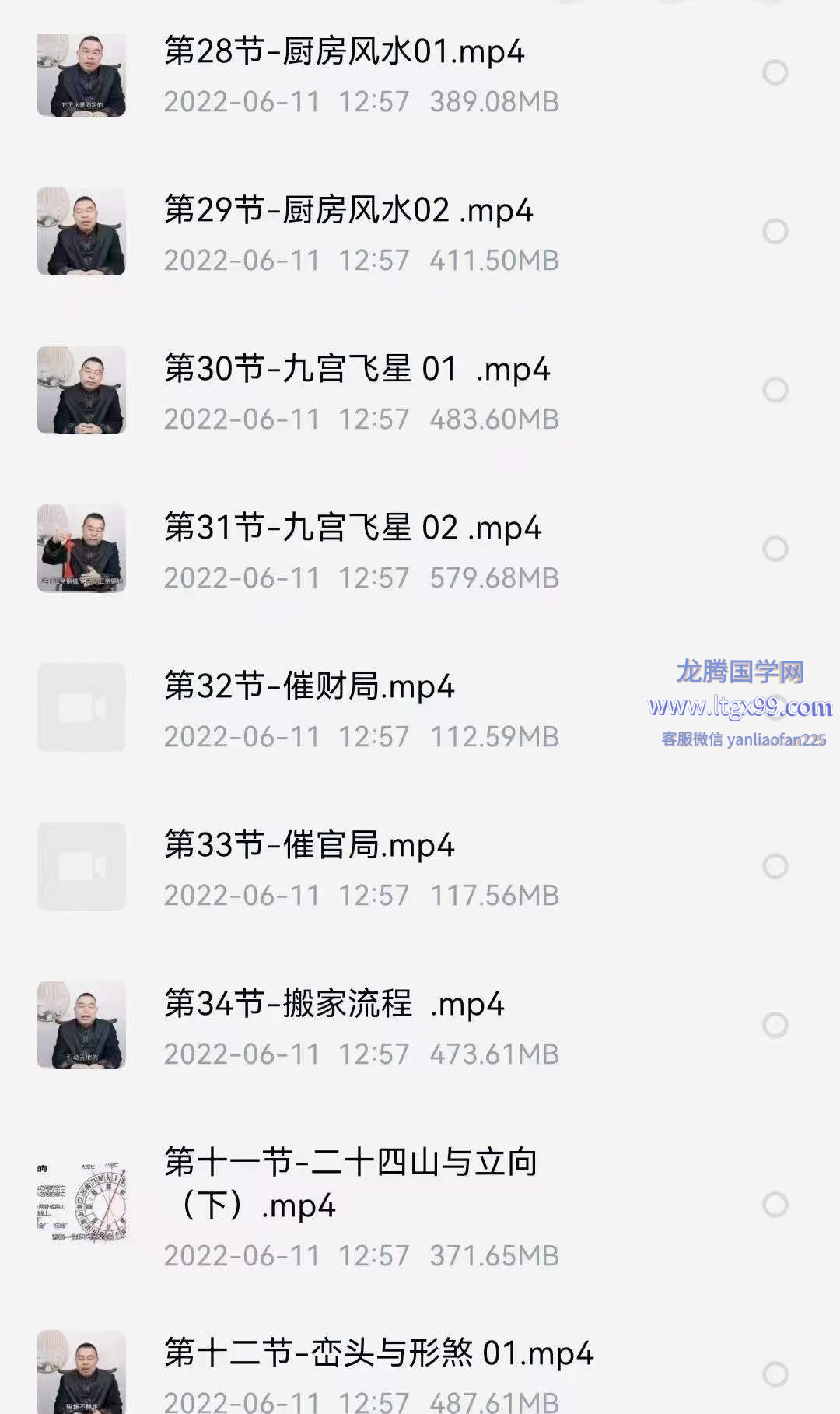This screenshot has width=840, height=1414.
Task: Open 第十二节-峦头与形煞 01.mp4
Action: tap(378, 1353)
